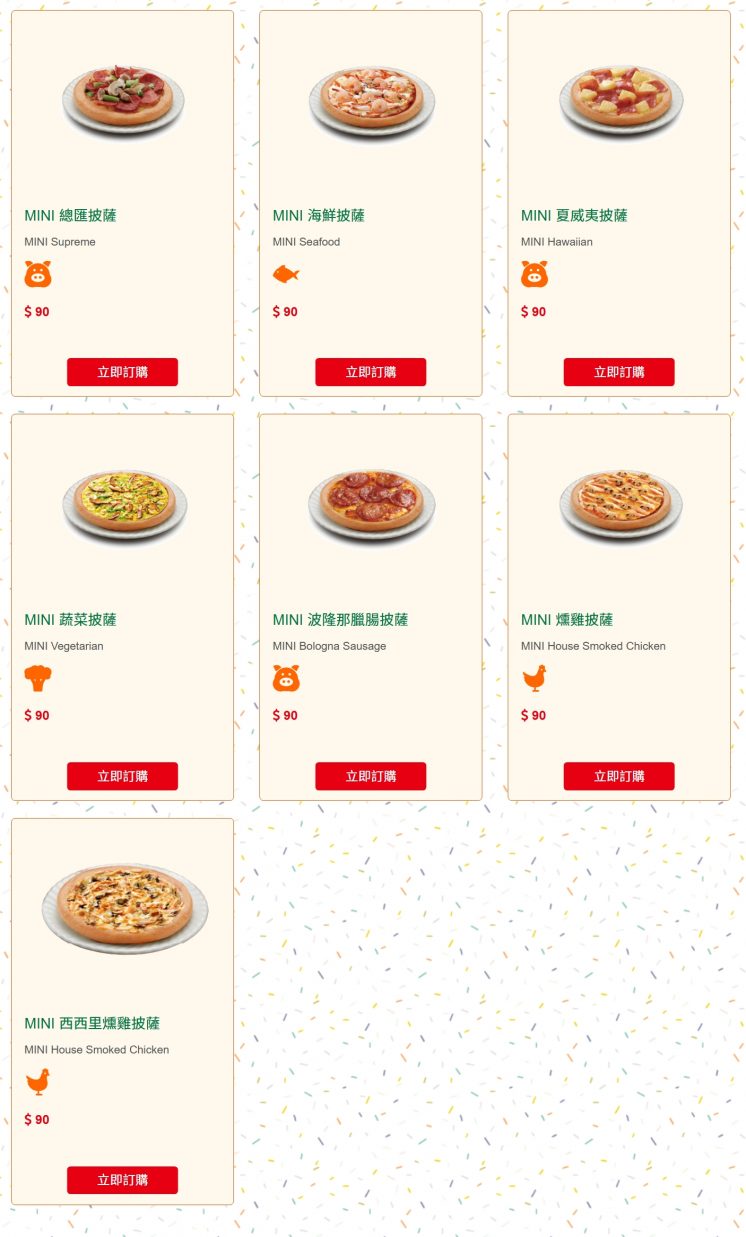Order the MINI Supreme pizza now
This screenshot has width=746, height=1237.
pyautogui.click(x=122, y=372)
